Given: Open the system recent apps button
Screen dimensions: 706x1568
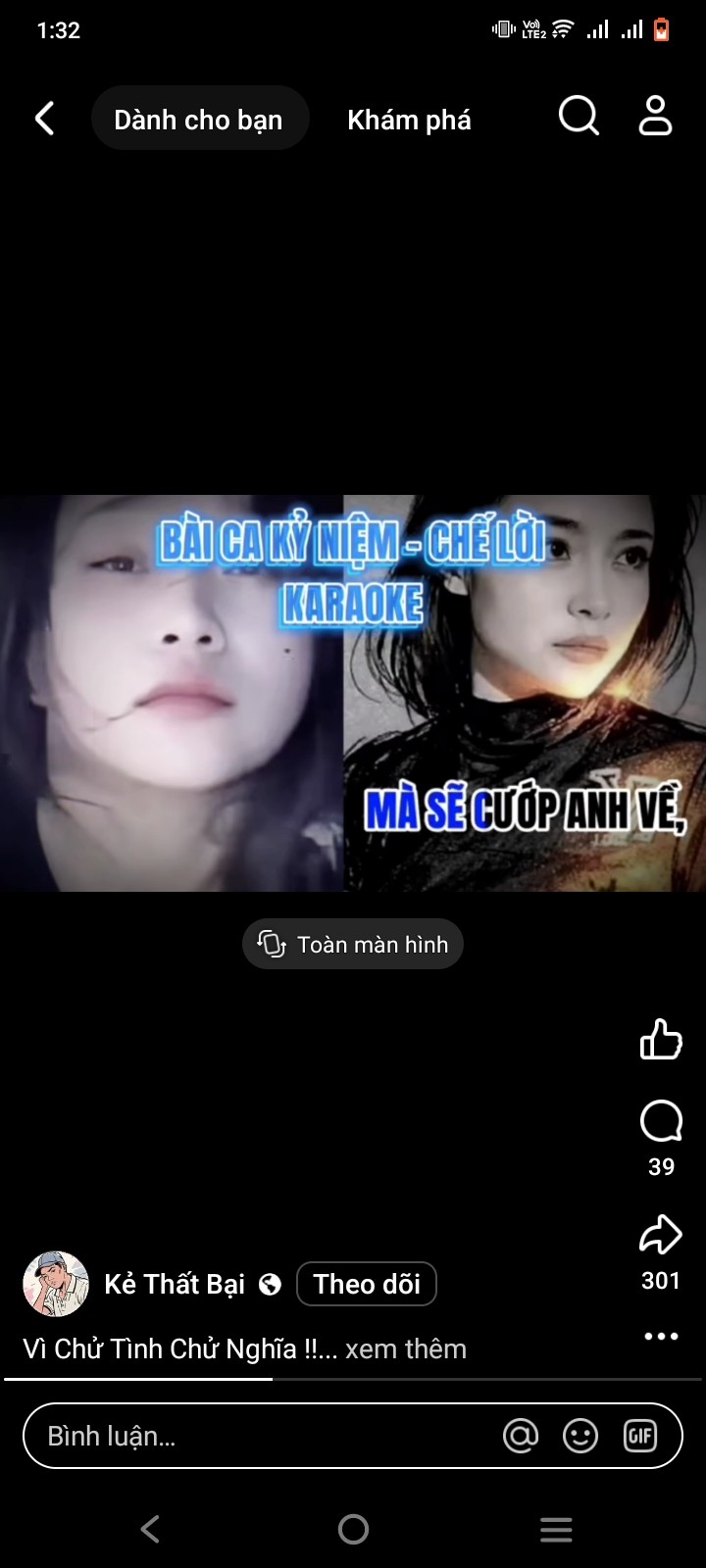Looking at the screenshot, I should pyautogui.click(x=556, y=1529).
